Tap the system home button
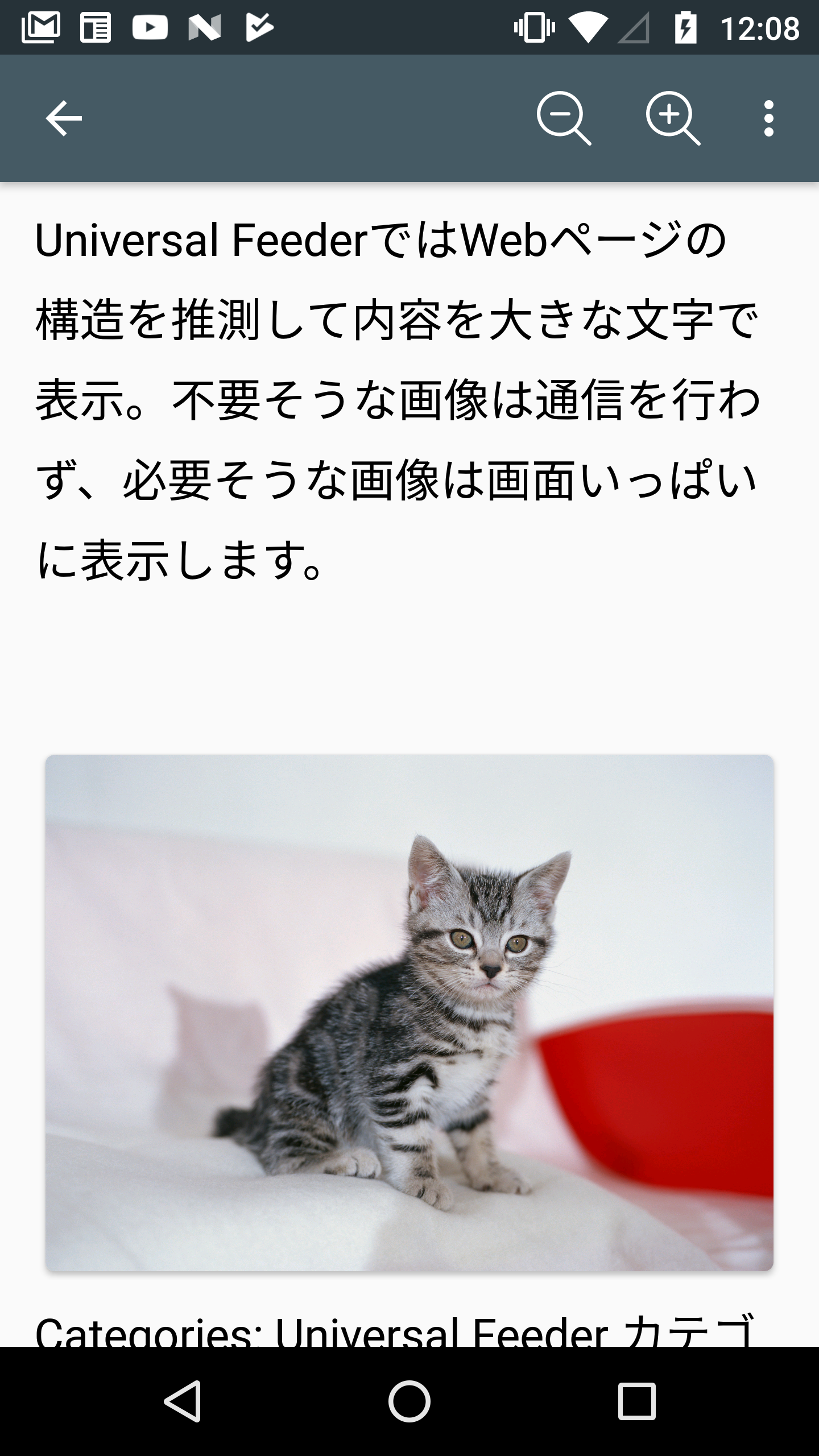819x1456 pixels. (x=409, y=1401)
